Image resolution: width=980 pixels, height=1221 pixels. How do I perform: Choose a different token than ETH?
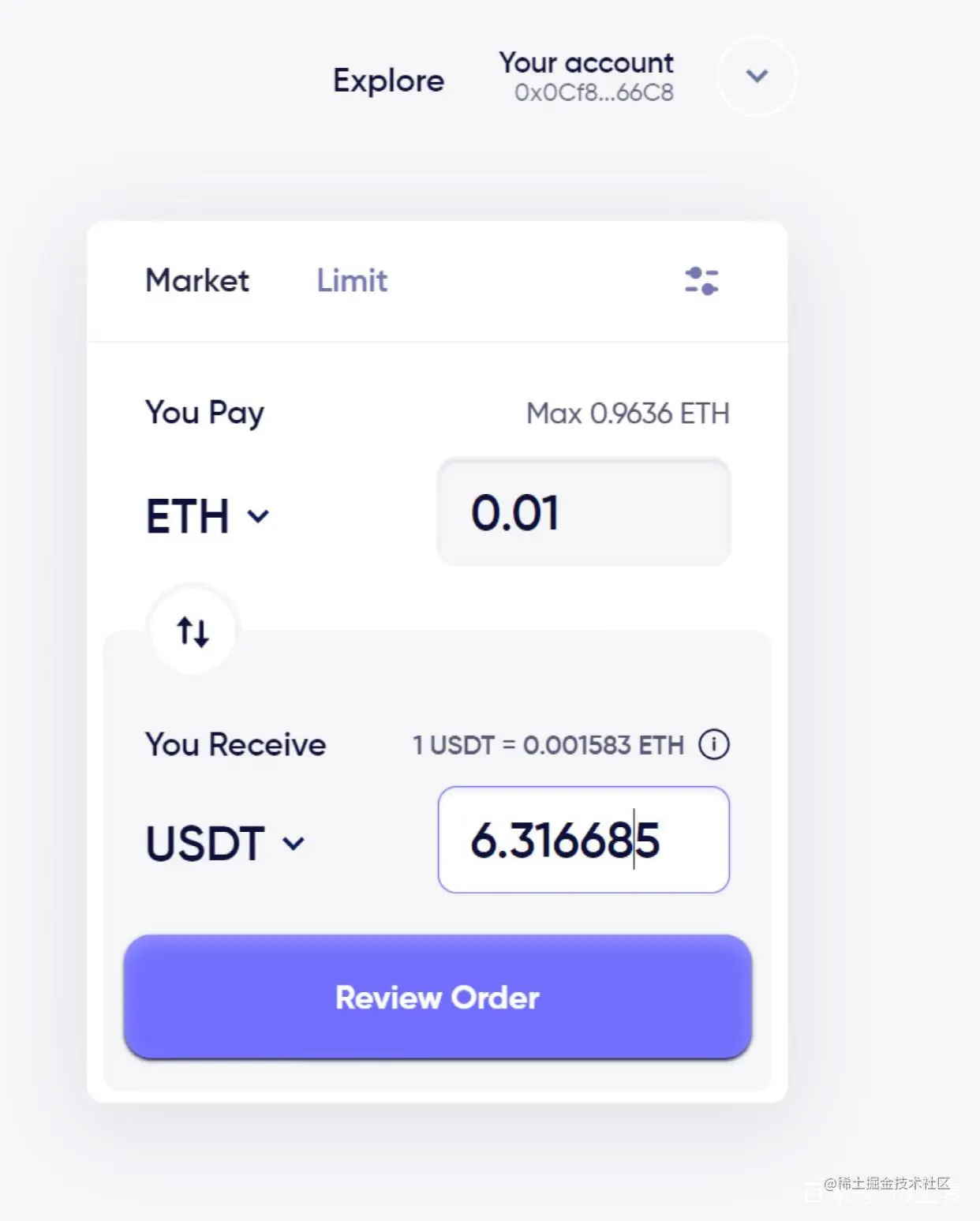point(208,516)
